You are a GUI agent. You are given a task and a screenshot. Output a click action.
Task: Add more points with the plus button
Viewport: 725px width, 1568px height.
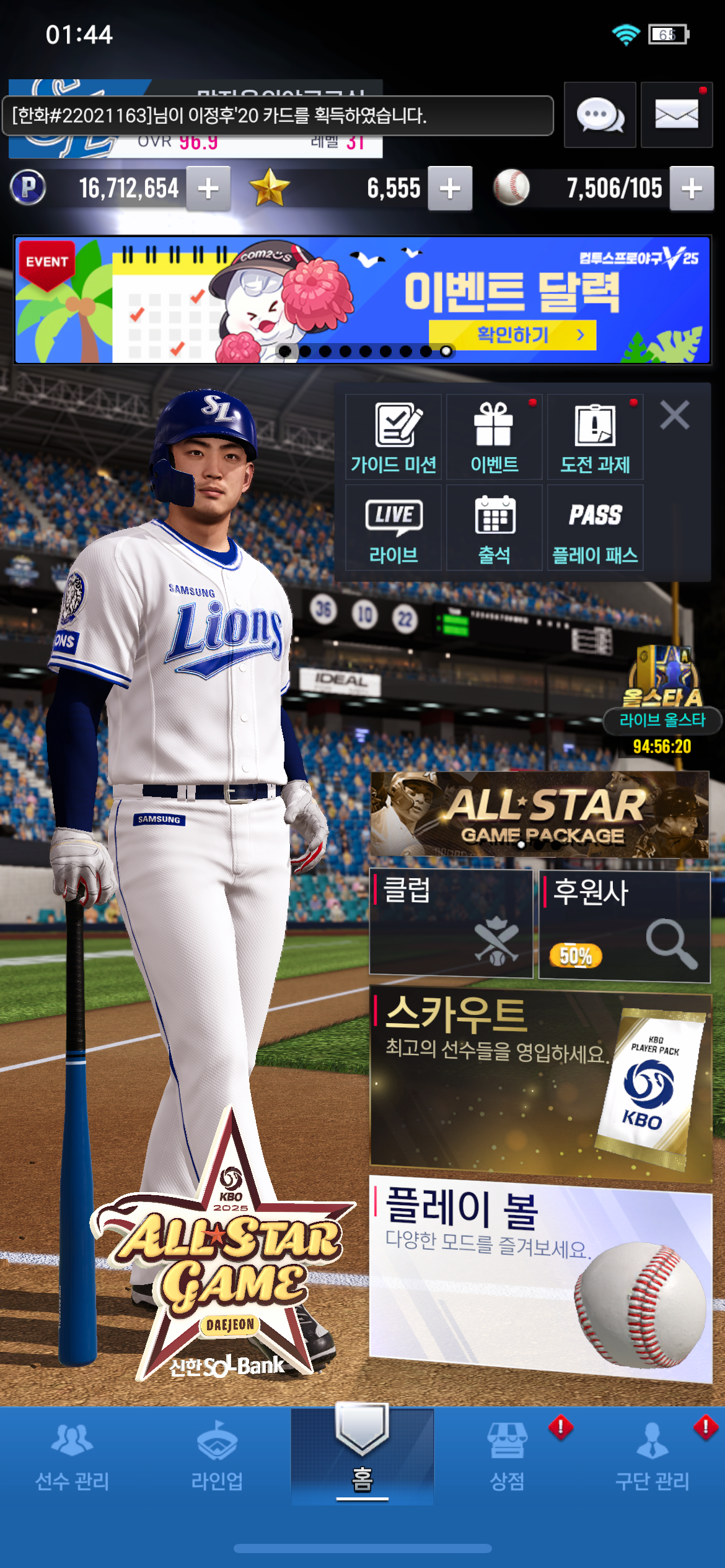coord(209,188)
